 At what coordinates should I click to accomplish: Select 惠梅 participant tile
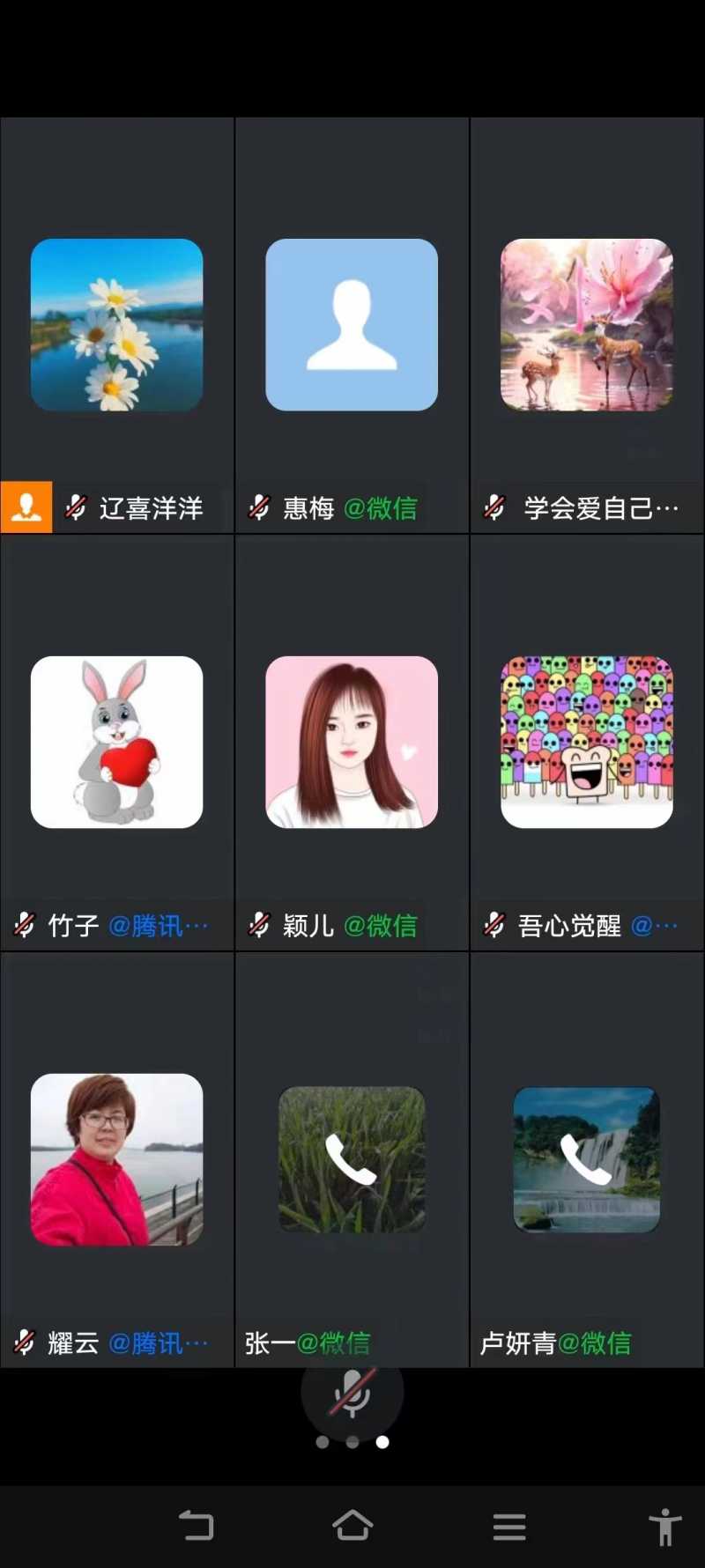click(x=352, y=325)
